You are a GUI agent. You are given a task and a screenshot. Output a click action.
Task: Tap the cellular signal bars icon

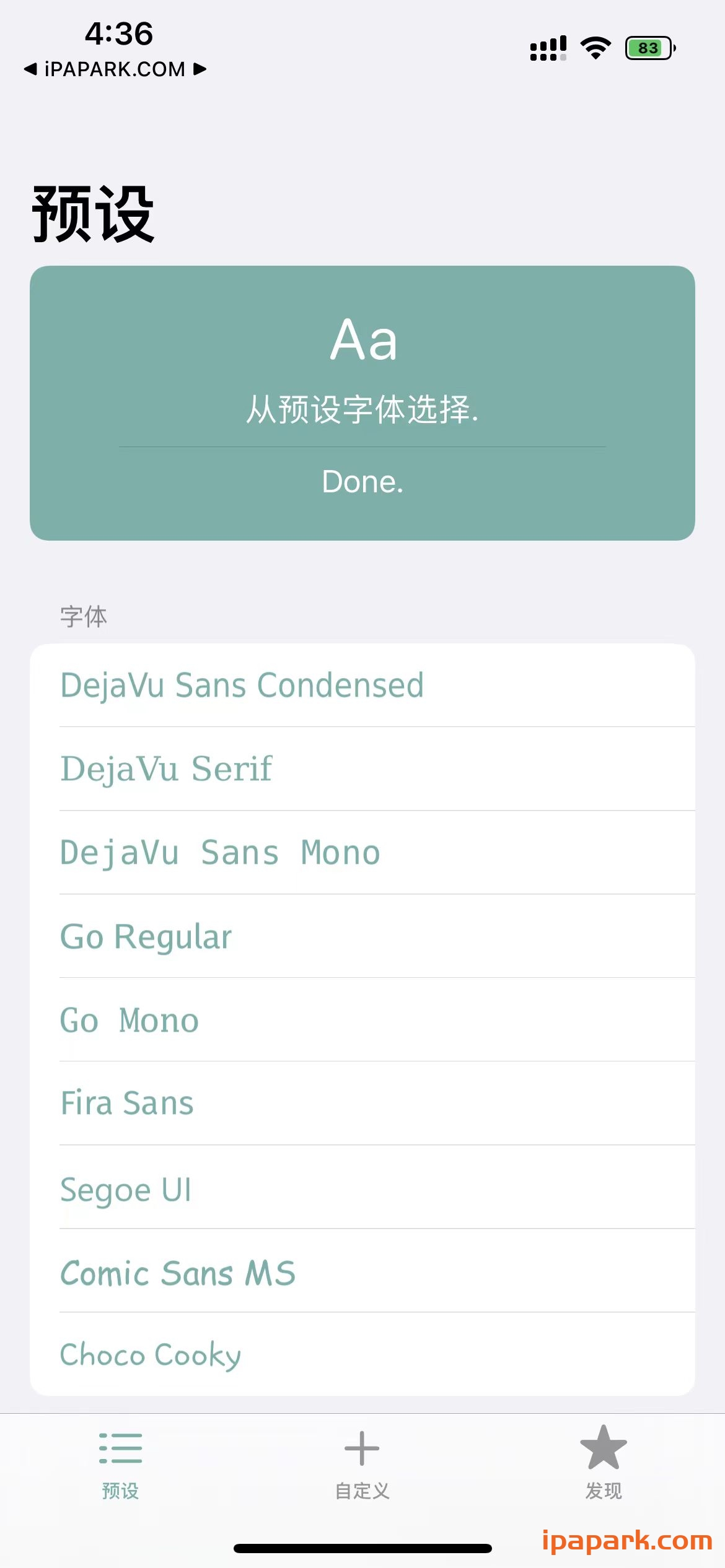click(548, 48)
